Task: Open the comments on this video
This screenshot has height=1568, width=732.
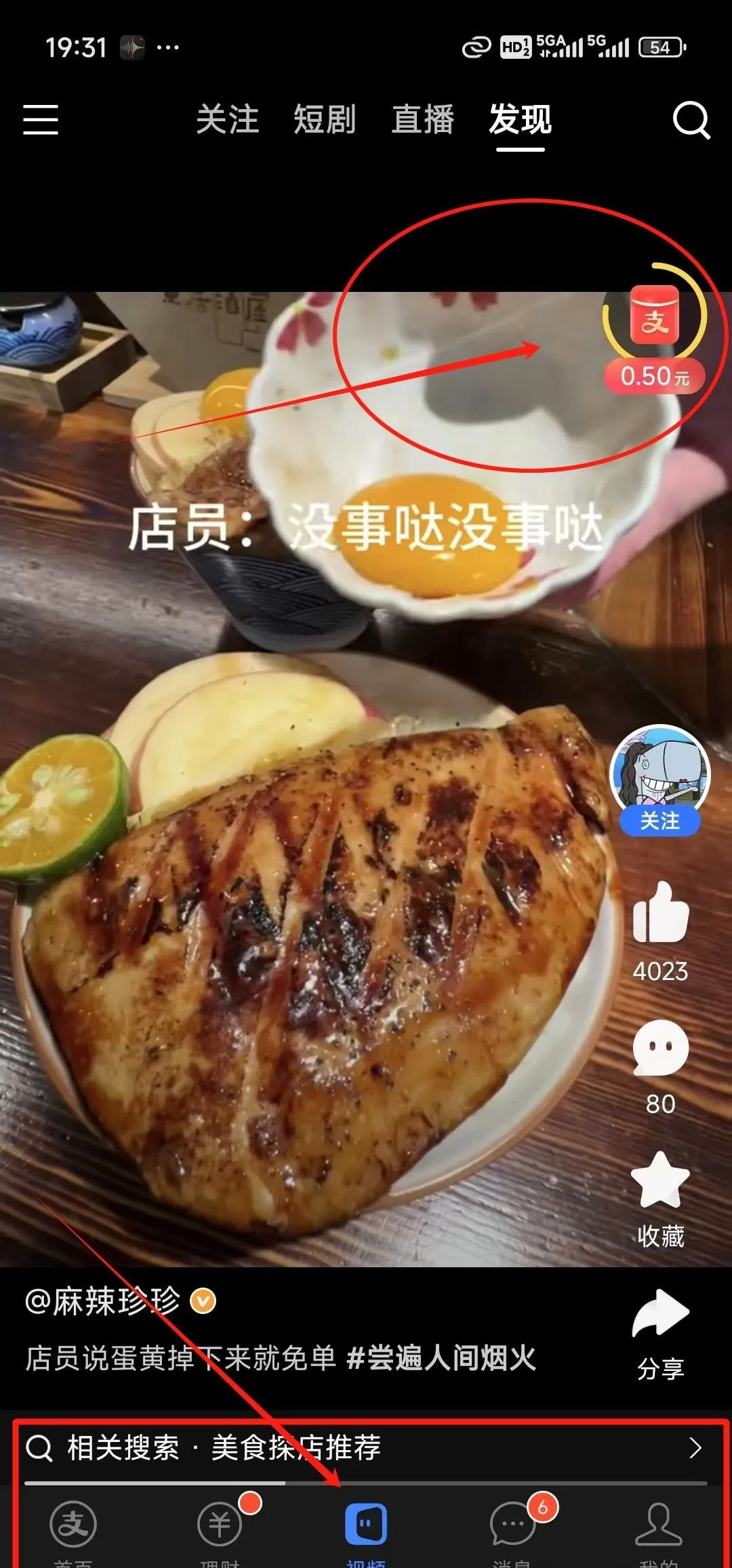Action: click(x=660, y=1048)
